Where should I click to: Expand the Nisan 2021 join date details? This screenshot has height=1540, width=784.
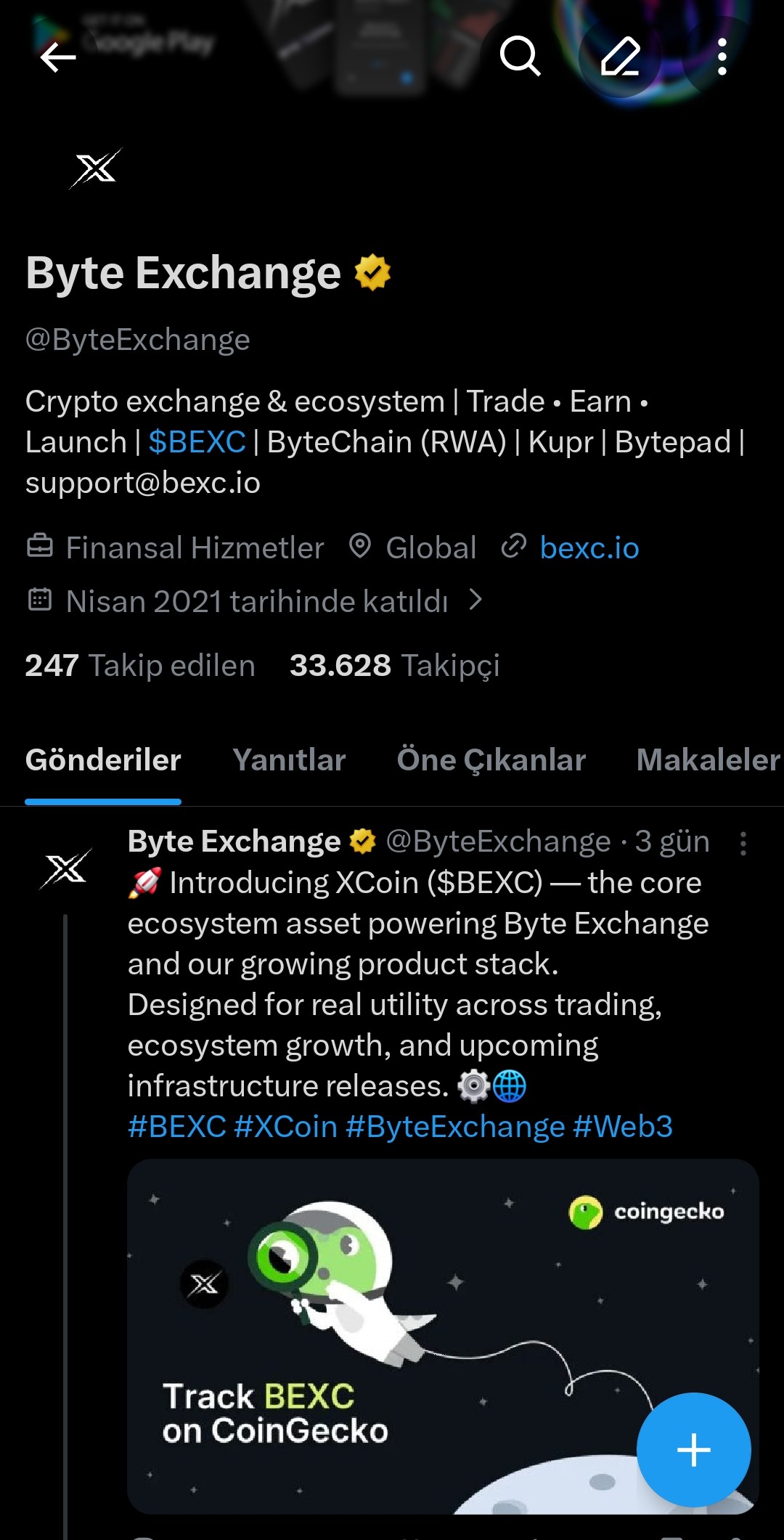pyautogui.click(x=475, y=600)
